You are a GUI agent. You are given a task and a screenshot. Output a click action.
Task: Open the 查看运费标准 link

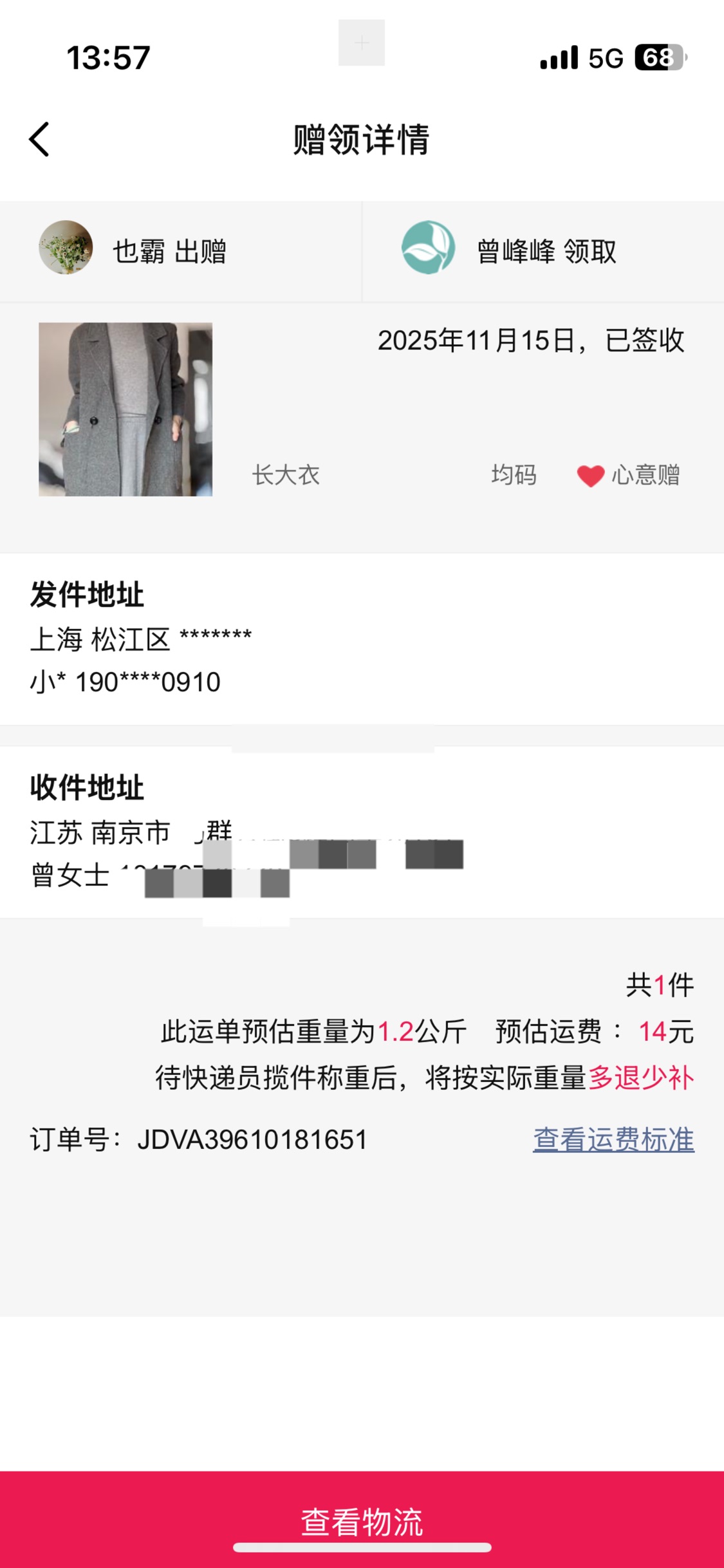pos(613,1140)
